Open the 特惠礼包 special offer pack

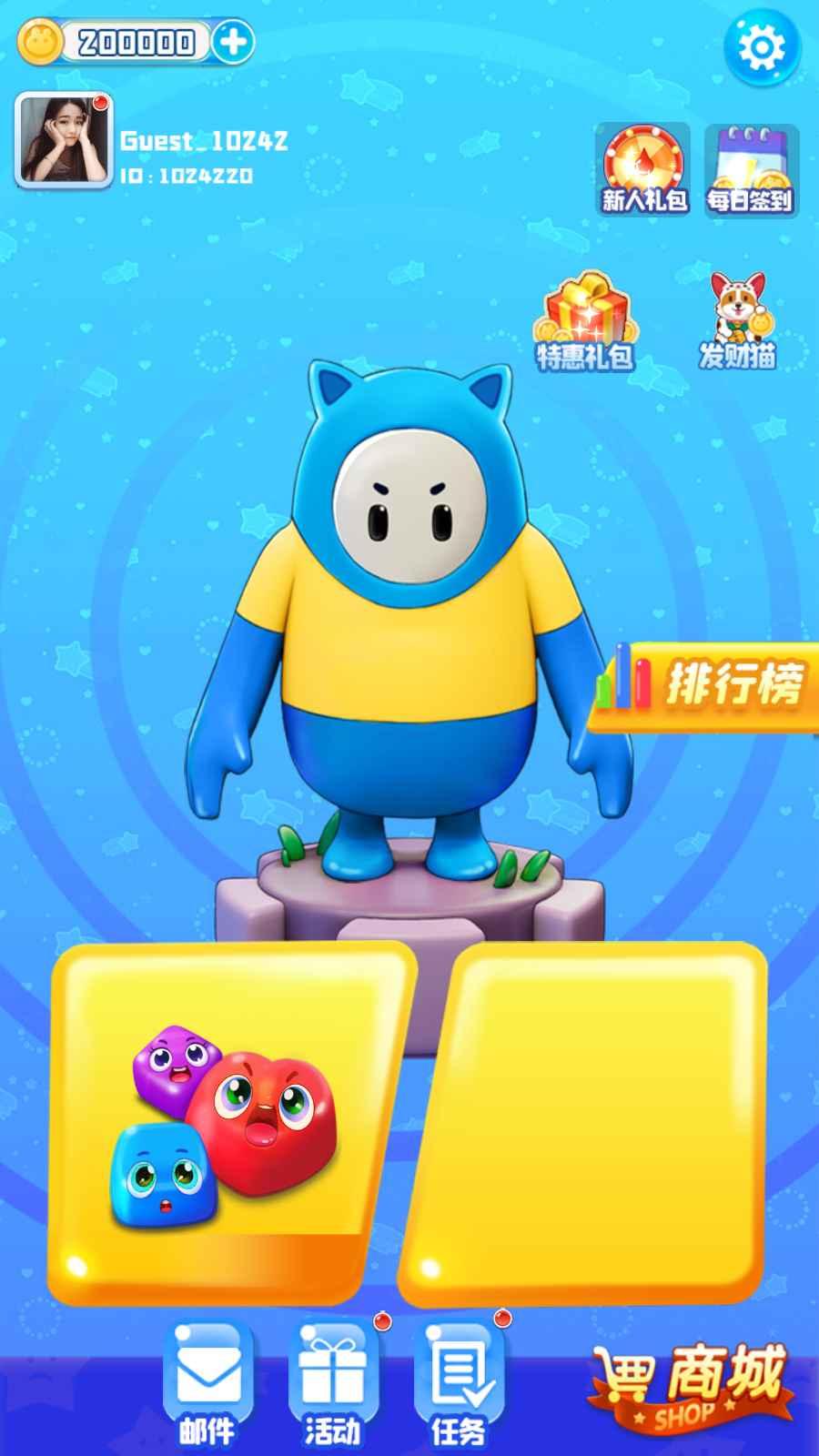click(x=585, y=322)
